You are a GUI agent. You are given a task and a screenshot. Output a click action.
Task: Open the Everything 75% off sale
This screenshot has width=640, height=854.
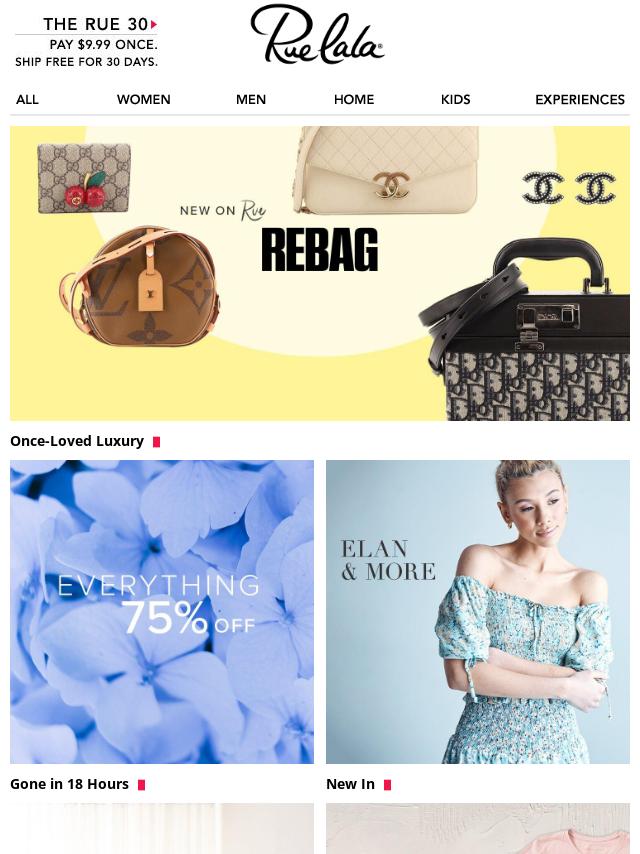(x=162, y=611)
